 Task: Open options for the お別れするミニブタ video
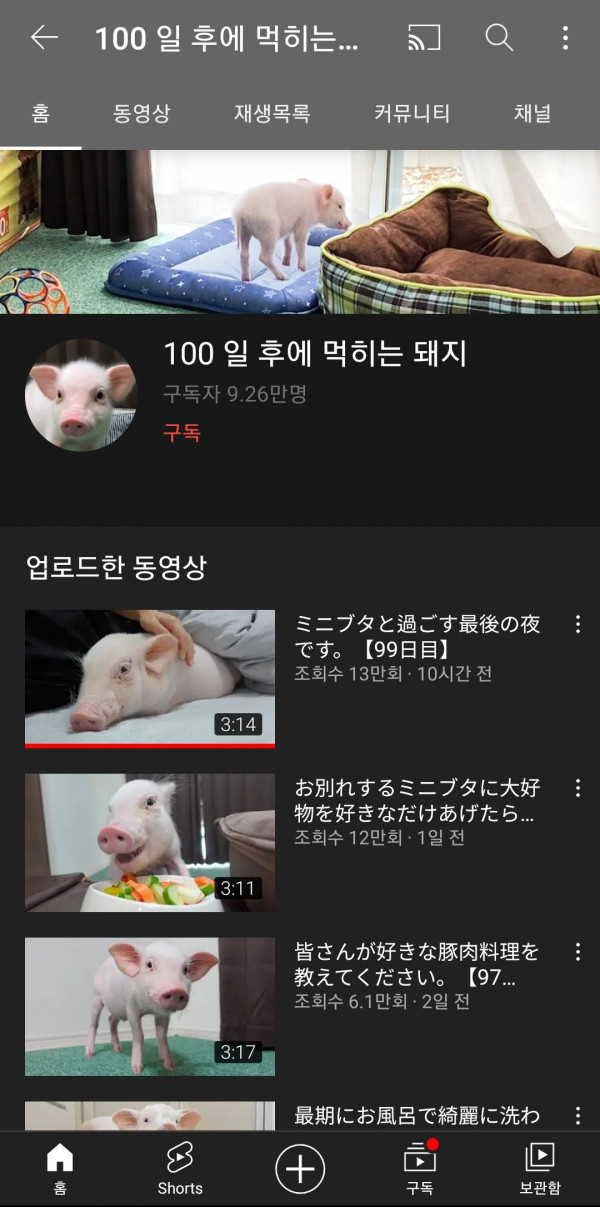tap(577, 788)
